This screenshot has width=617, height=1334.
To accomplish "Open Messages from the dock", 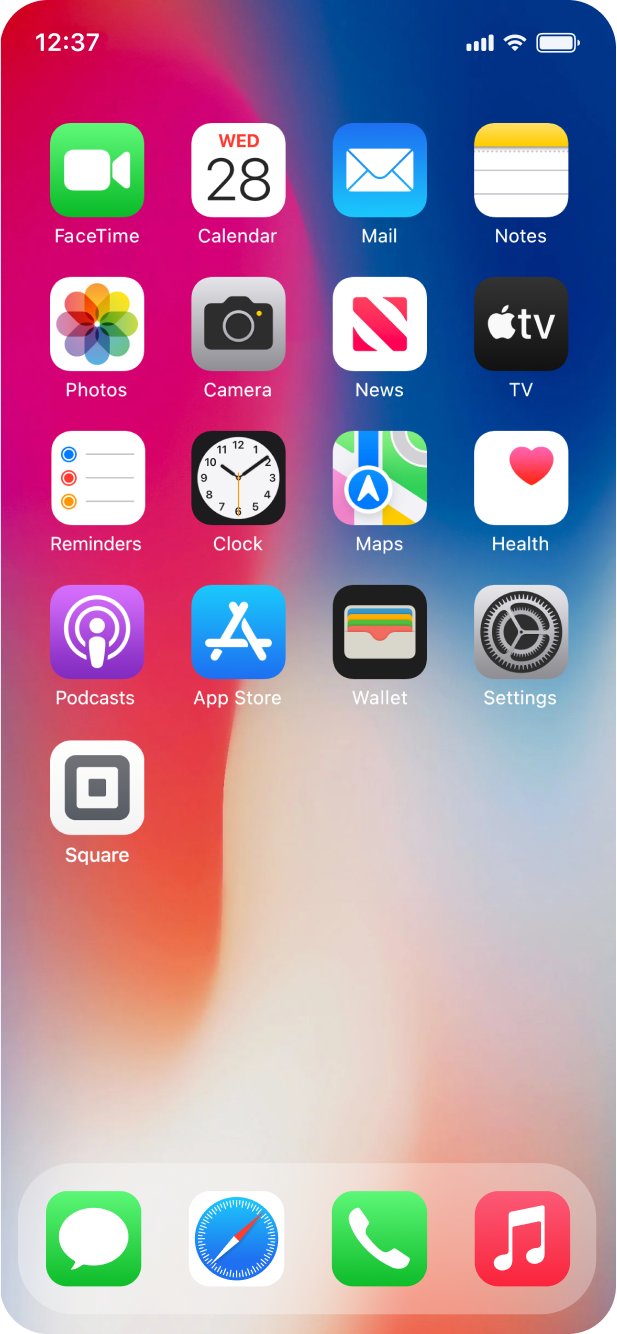I will [x=94, y=1238].
